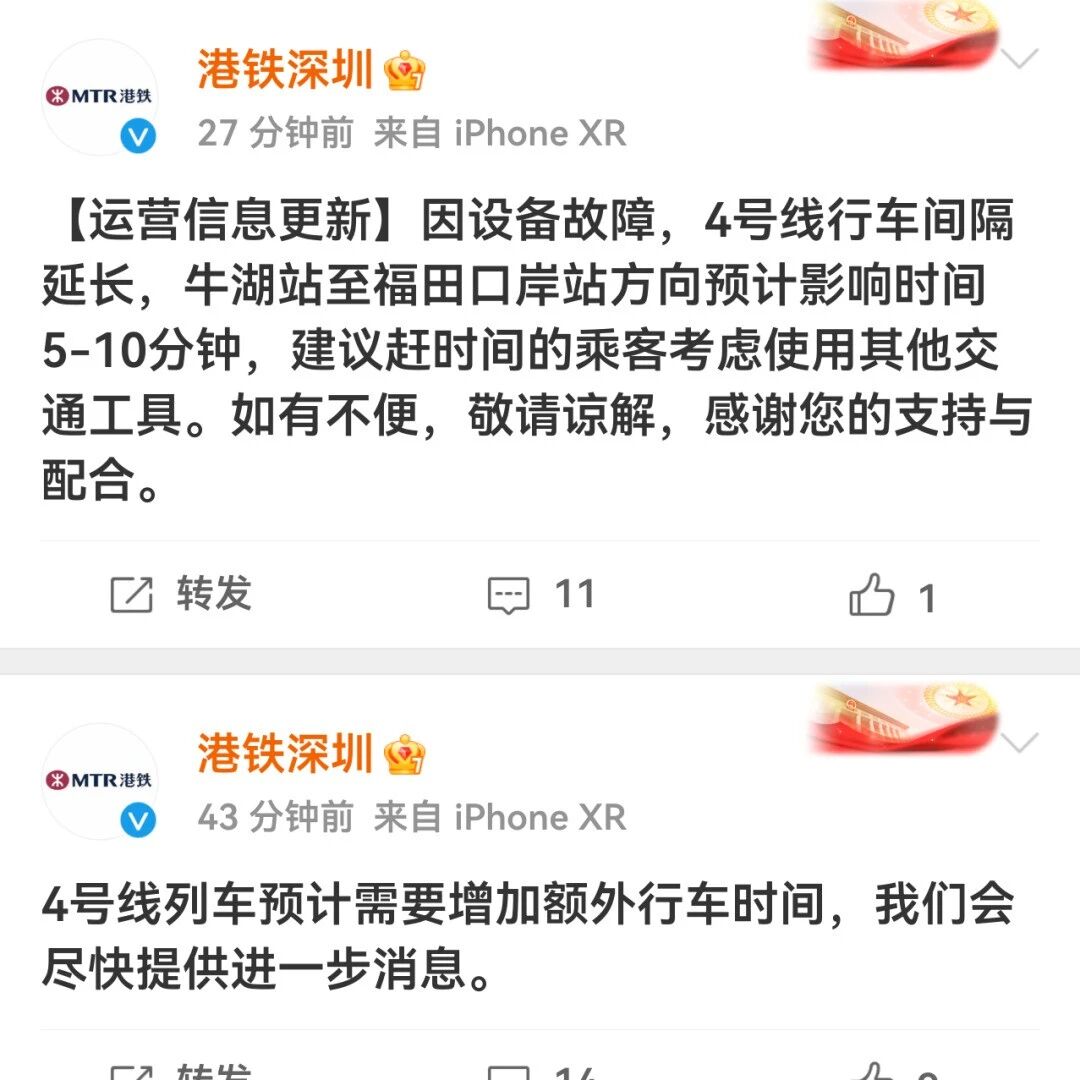Screen dimensions: 1080x1080
Task: Open the options chevron on the 43分钟前 post
Action: [1019, 743]
